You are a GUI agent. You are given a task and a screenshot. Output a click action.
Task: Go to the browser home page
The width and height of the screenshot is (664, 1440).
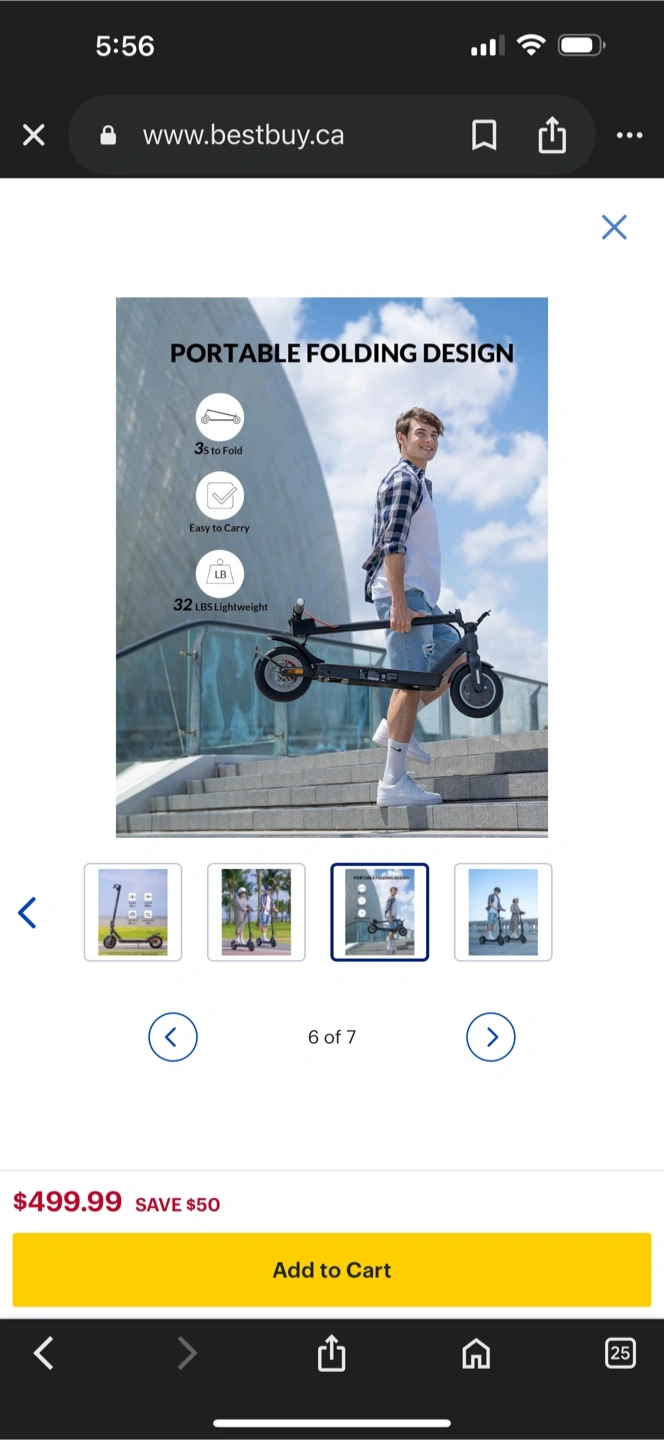(x=476, y=1354)
